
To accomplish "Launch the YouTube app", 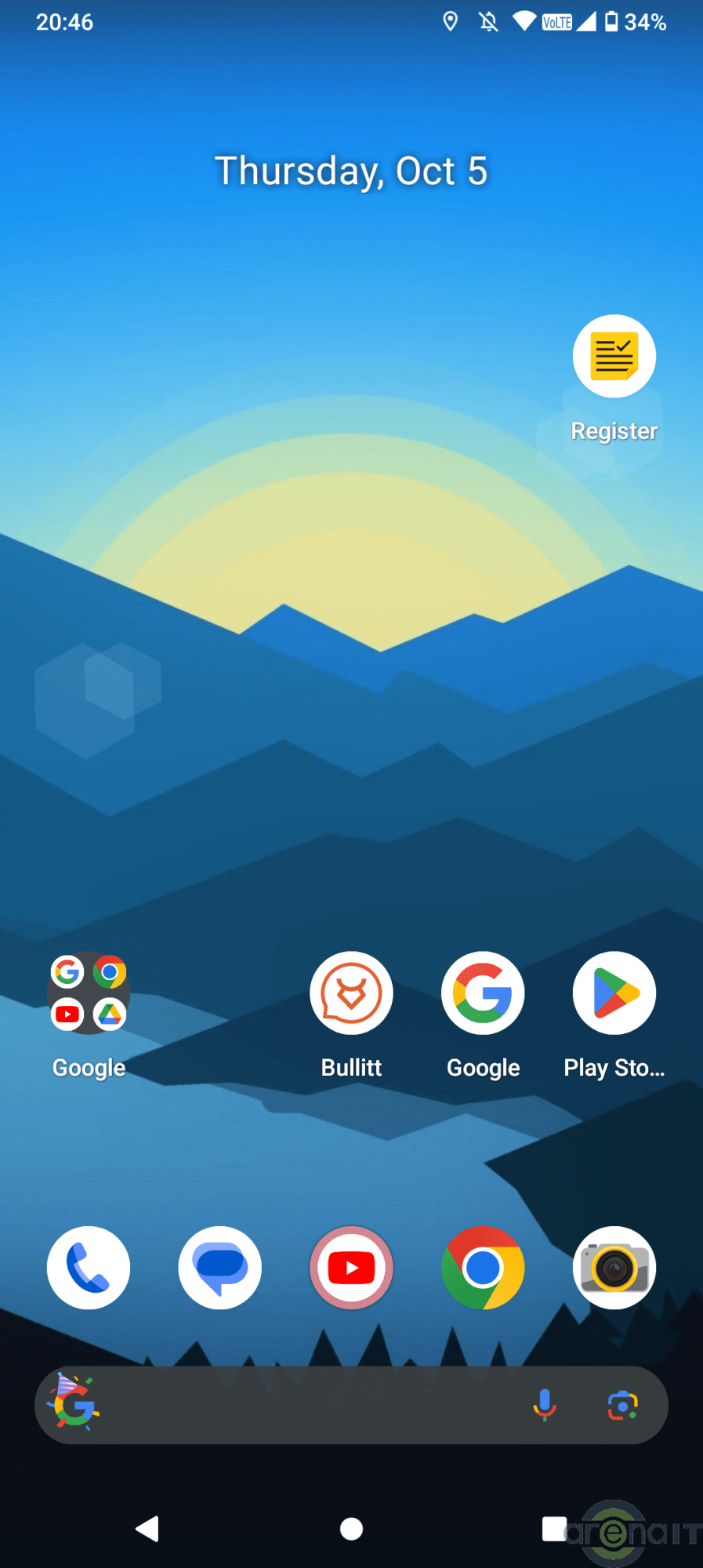I will pyautogui.click(x=351, y=1268).
